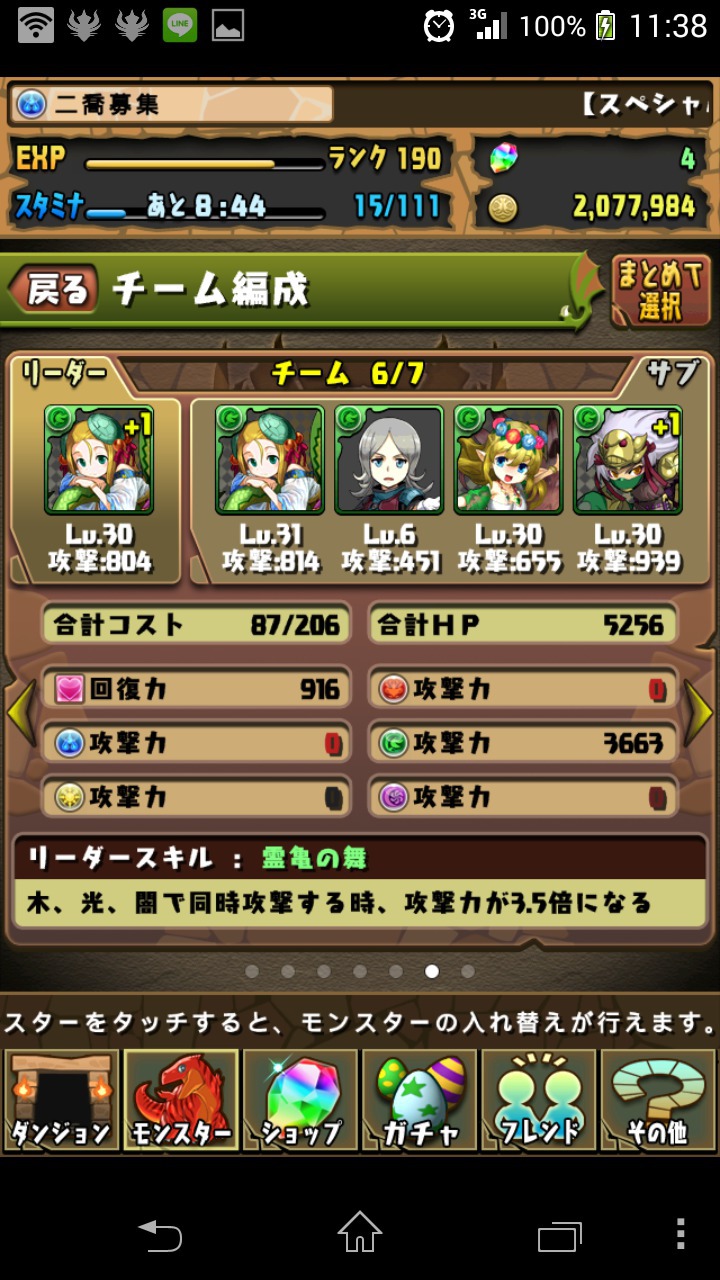720x1280 pixels.
Task: Select the leader monster slot
Action: [98, 459]
